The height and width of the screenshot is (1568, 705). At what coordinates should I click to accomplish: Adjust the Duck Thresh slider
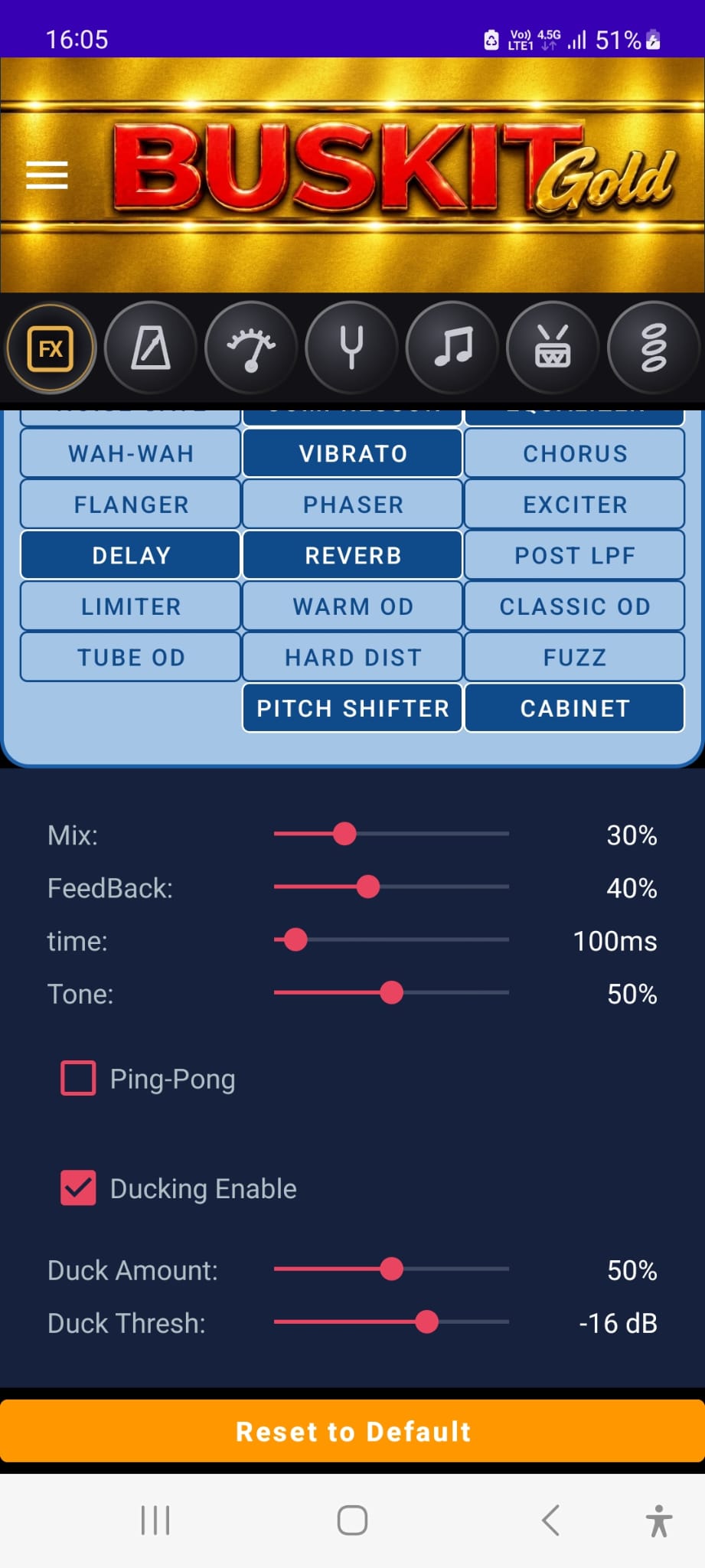pyautogui.click(x=391, y=1321)
